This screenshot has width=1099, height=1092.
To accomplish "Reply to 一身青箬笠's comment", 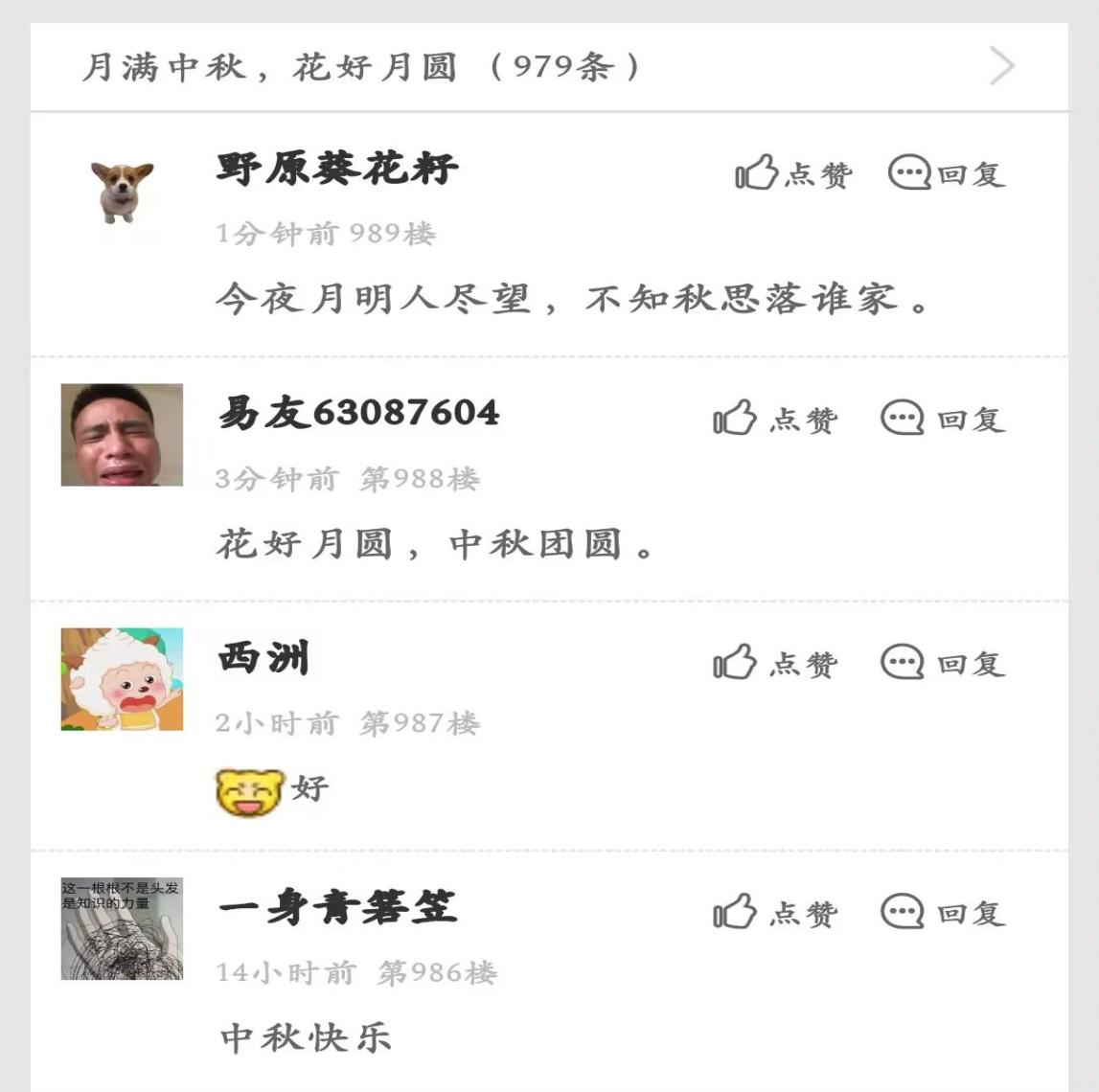I will [943, 912].
